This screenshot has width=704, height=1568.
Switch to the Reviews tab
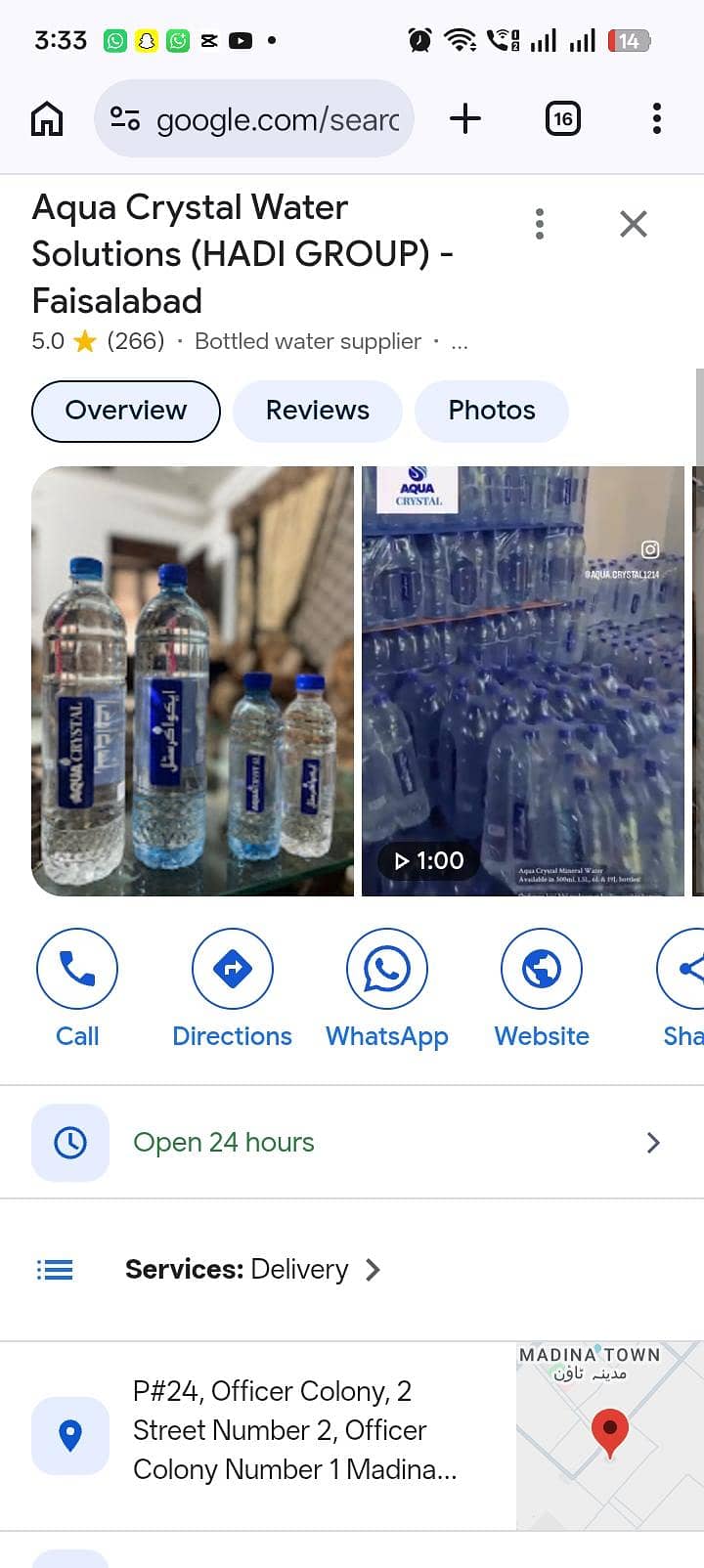click(318, 411)
